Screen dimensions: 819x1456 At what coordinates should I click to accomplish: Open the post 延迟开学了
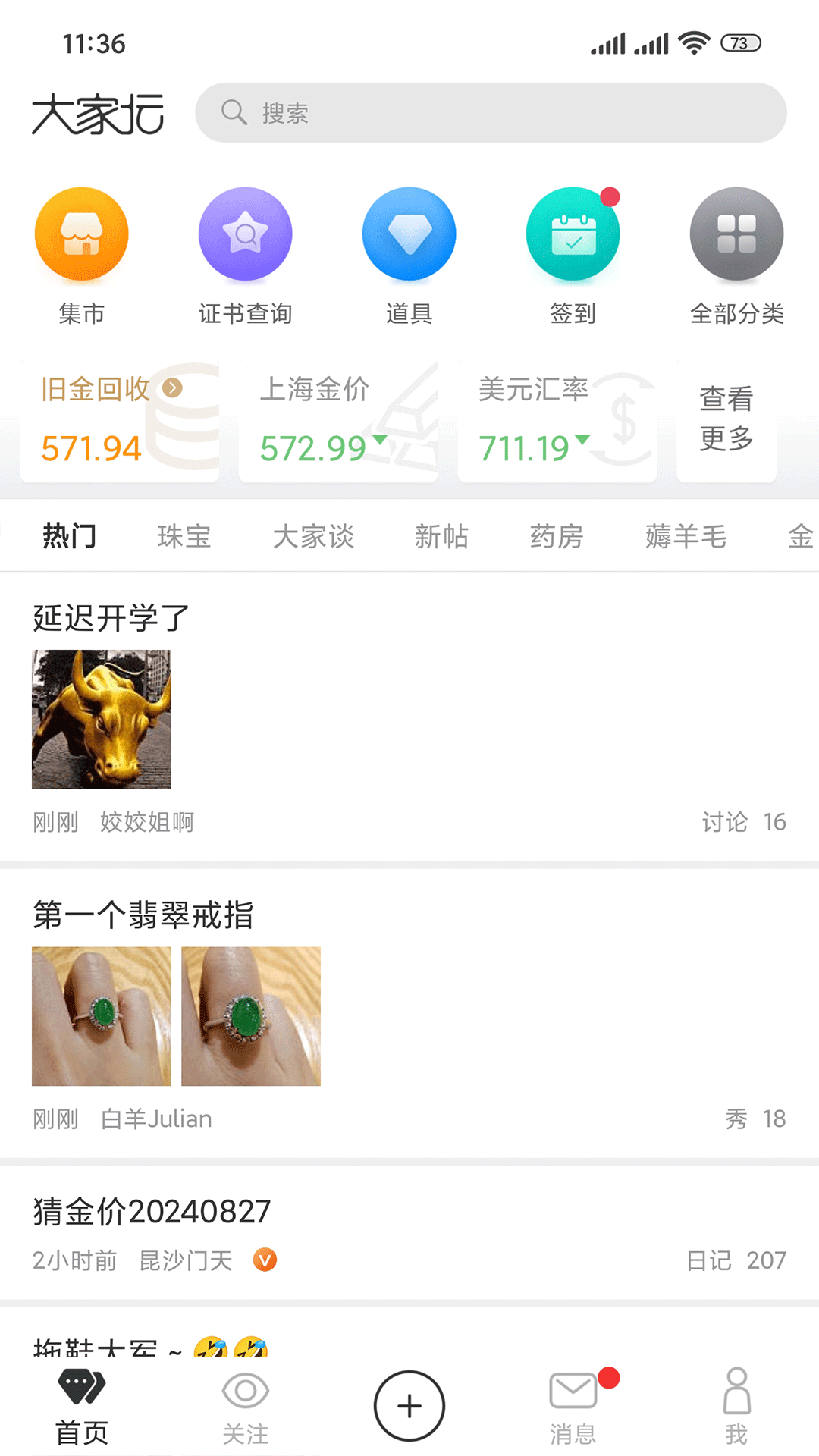(111, 618)
